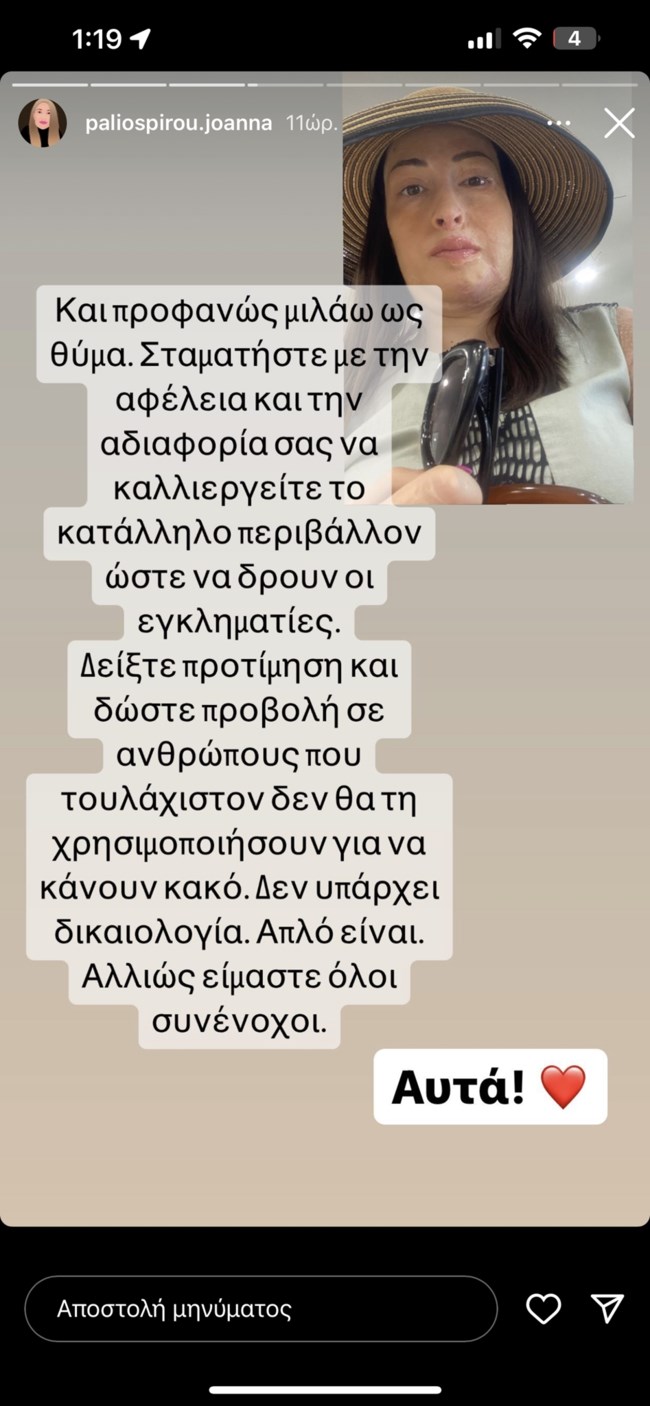The image size is (650, 1406).
Task: Open the paliospirou.joanna username link
Action: [x=177, y=123]
